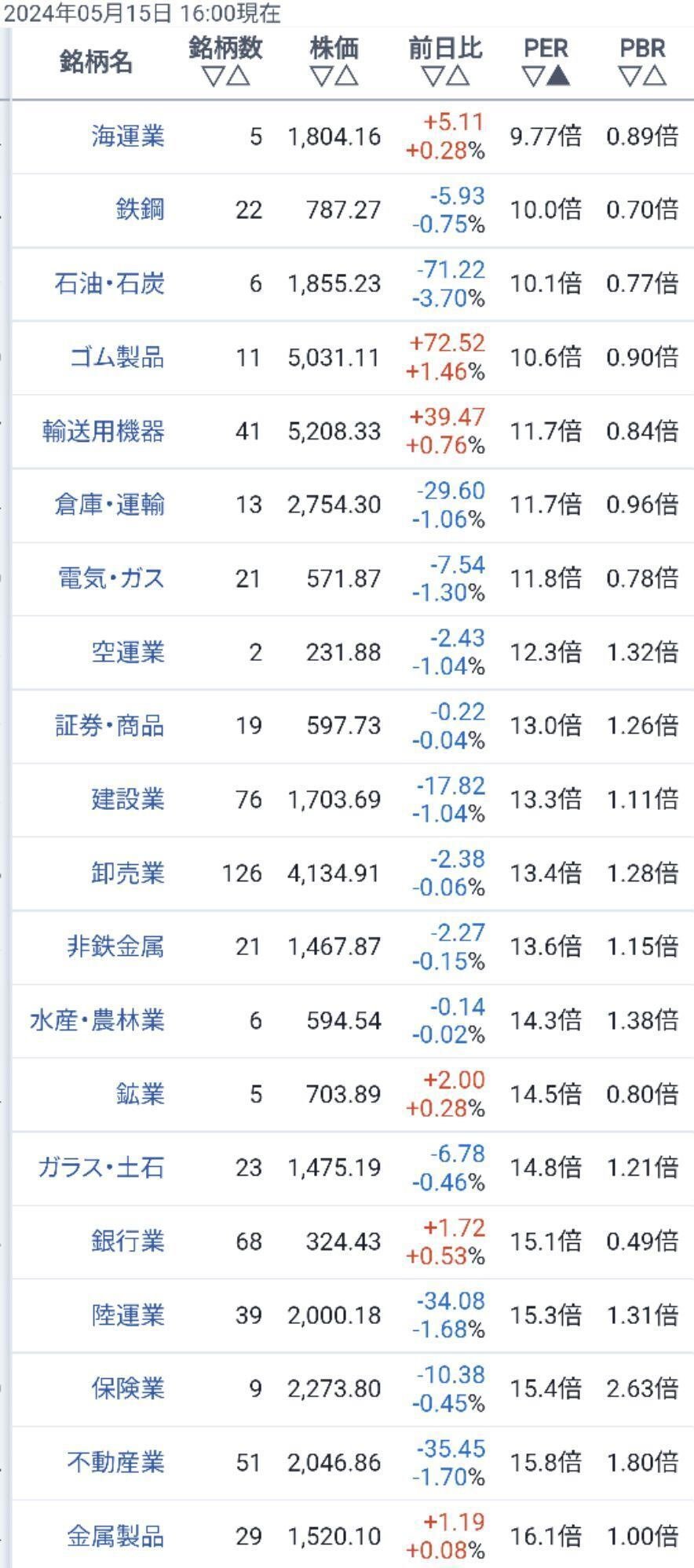Open the 海運業 sector link
Viewport: 694px width, 1568px height.
pos(128,137)
